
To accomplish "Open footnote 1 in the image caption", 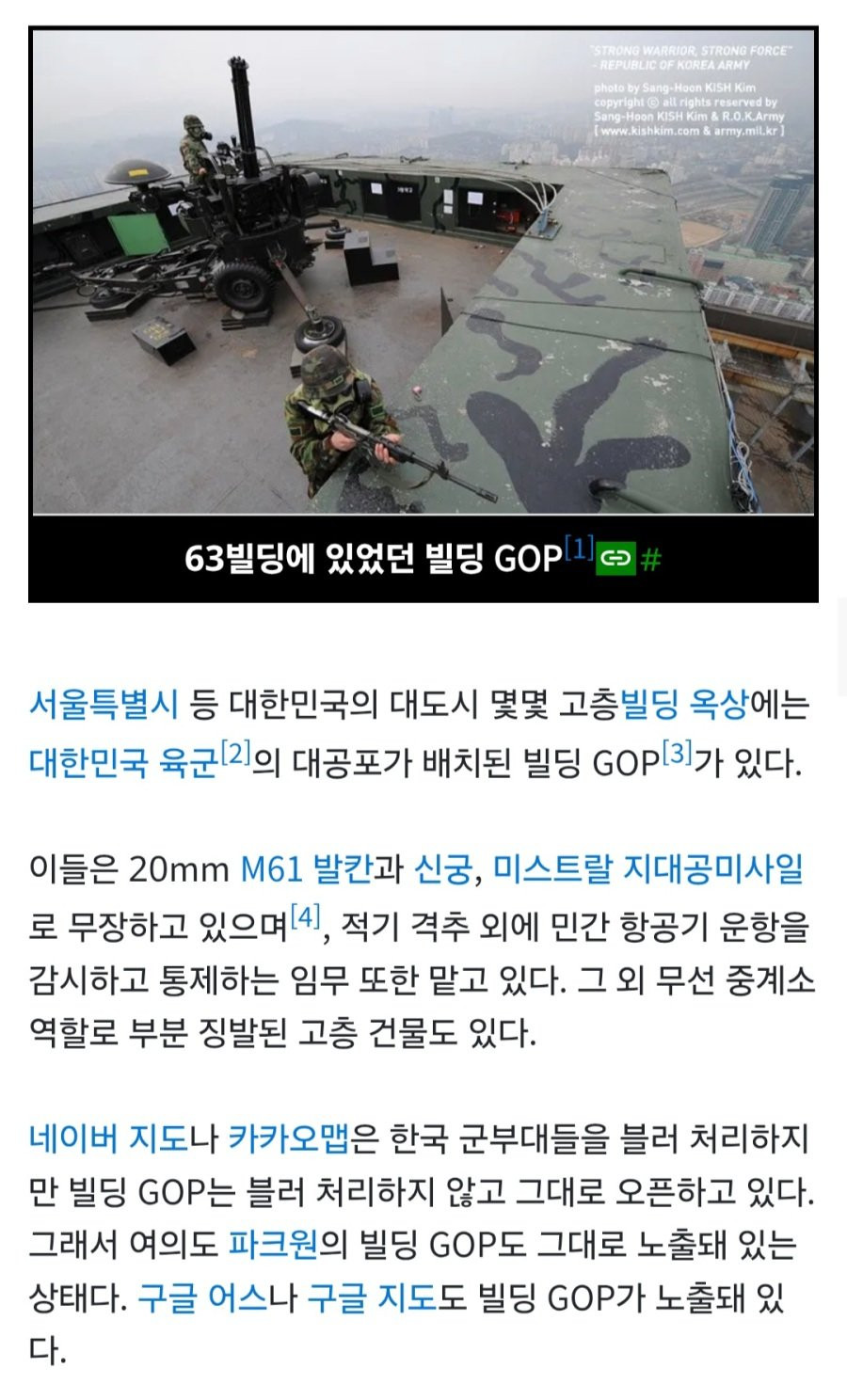I will click(581, 549).
